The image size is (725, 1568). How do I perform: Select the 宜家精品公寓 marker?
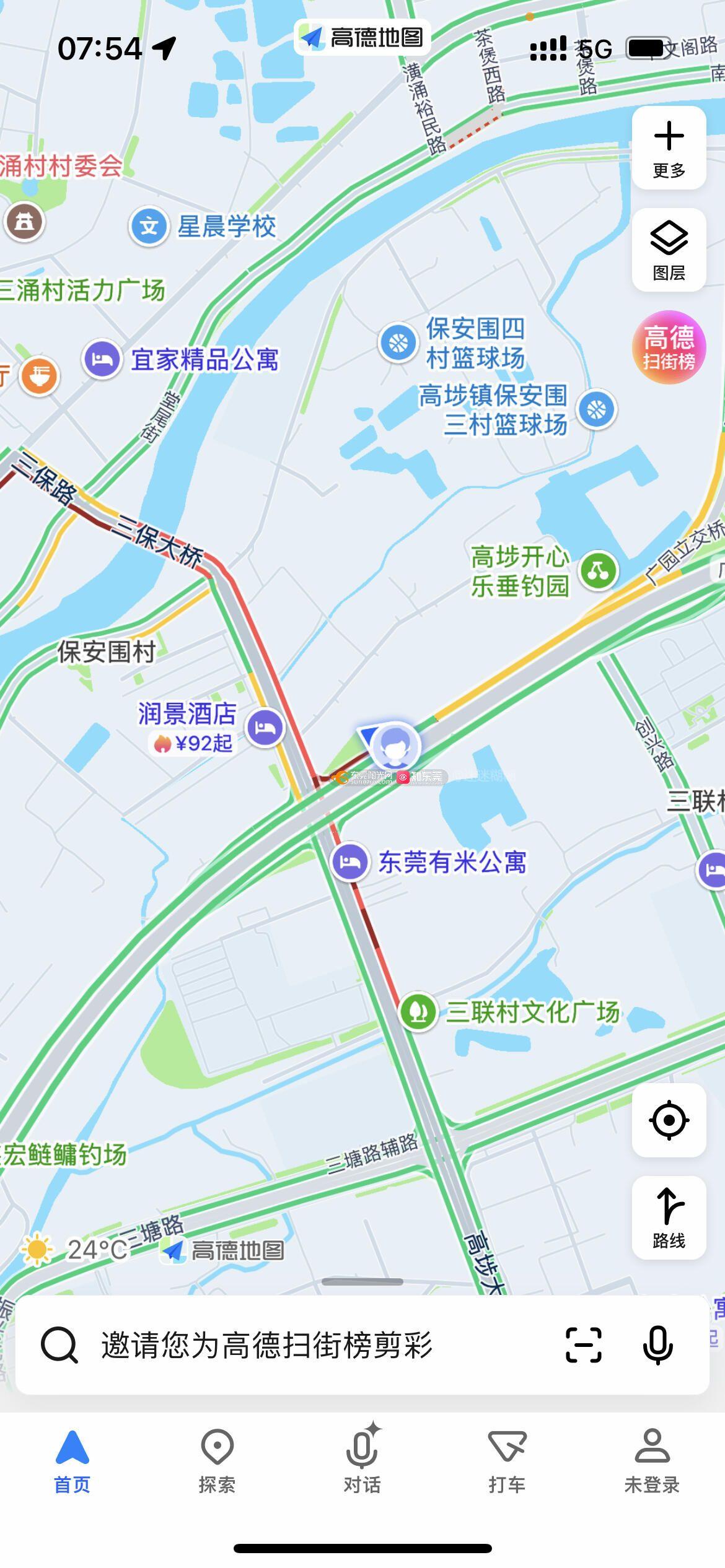(x=102, y=359)
